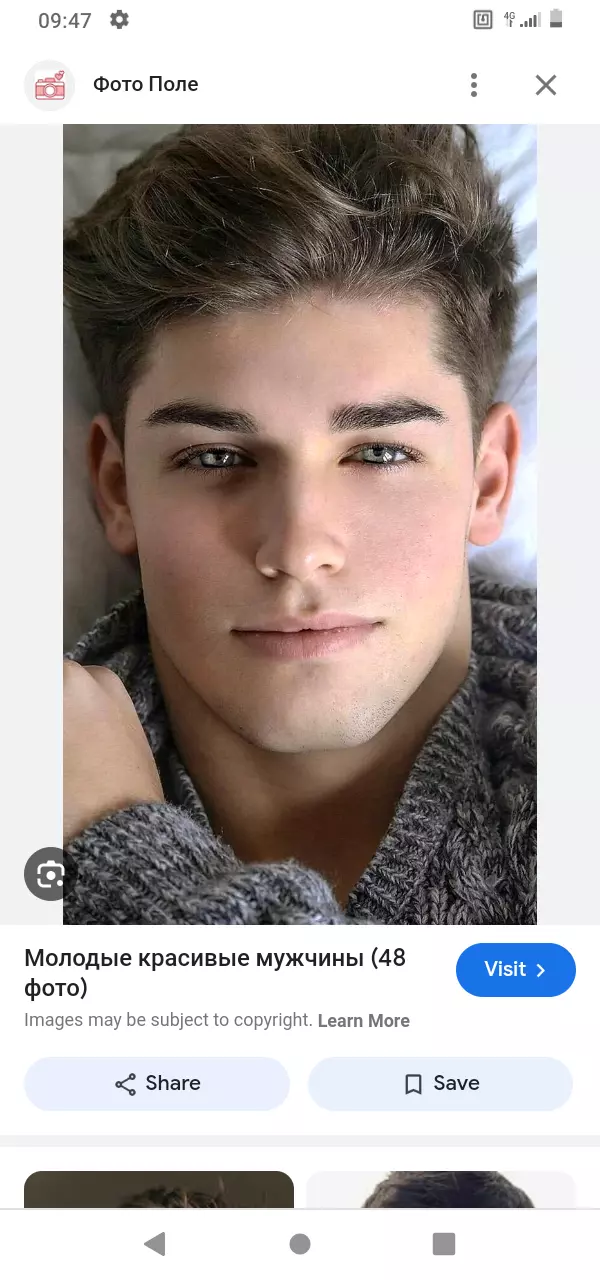Open the three-dot overflow menu

[474, 85]
